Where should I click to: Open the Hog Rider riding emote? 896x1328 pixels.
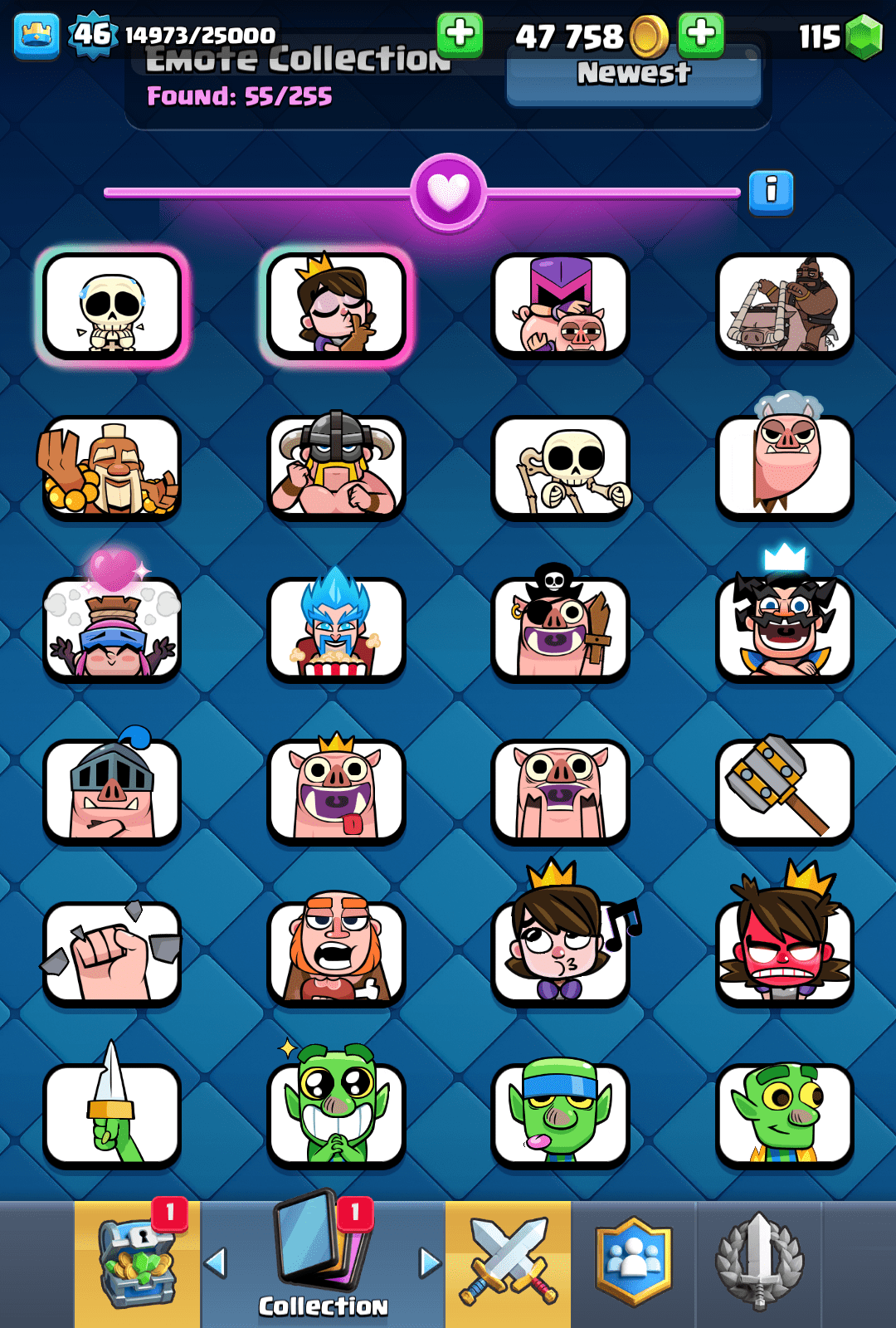784,305
